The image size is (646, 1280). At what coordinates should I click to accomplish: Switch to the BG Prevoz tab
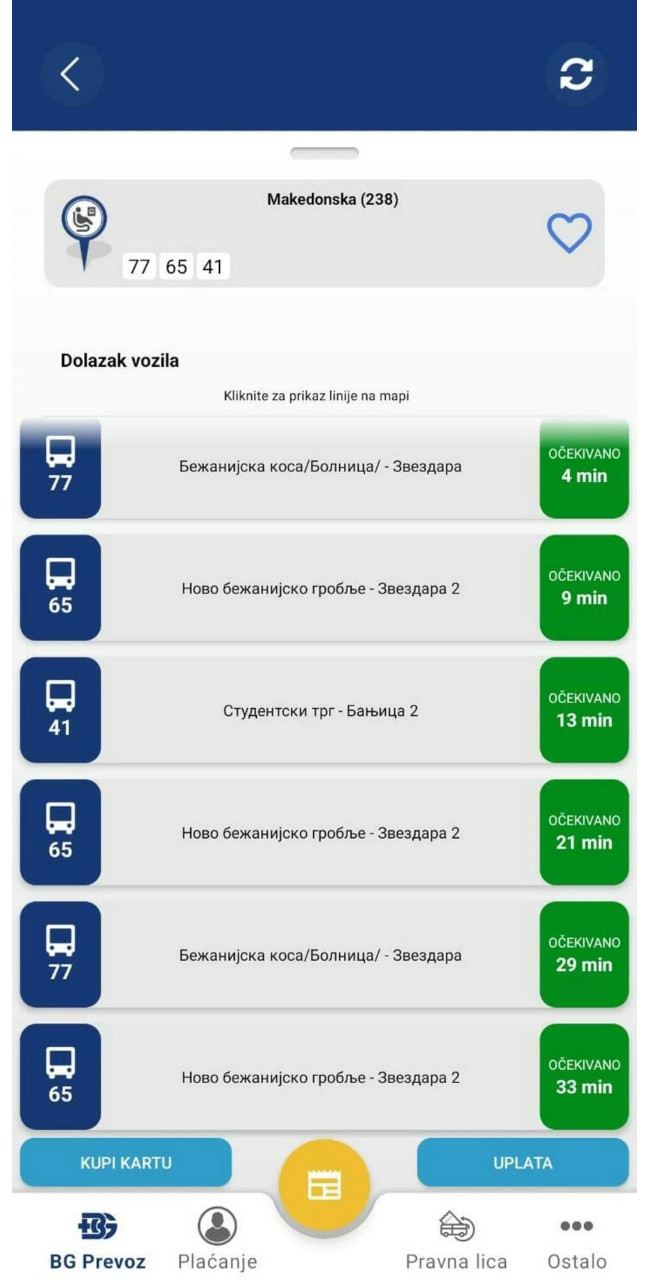(x=97, y=1240)
